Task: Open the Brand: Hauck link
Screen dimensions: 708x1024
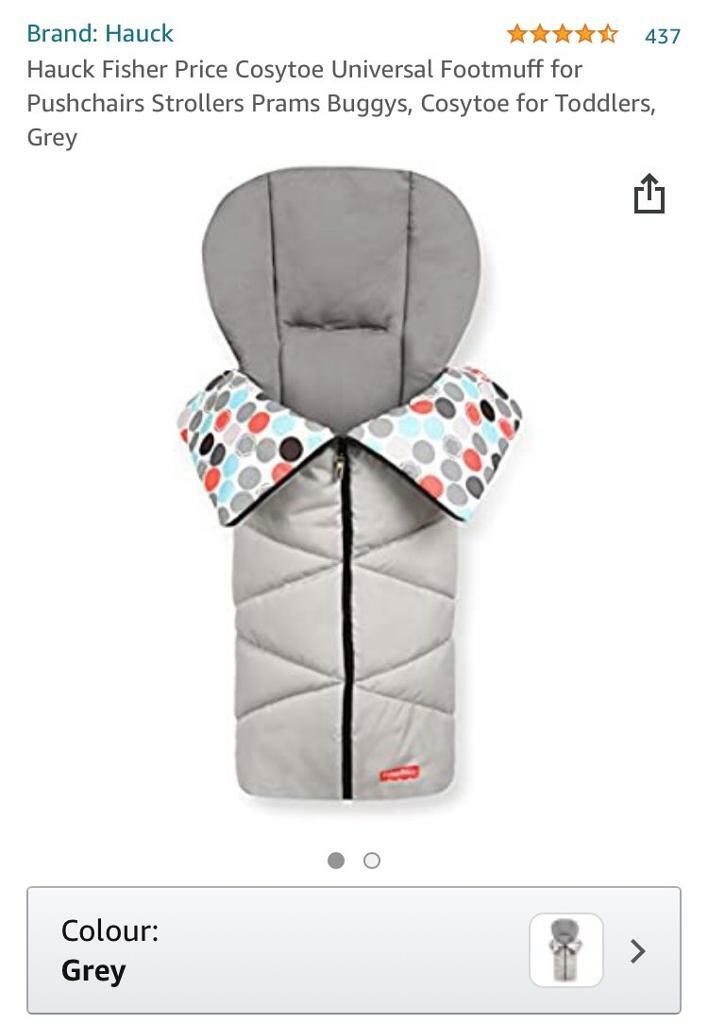Action: pyautogui.click(x=100, y=33)
